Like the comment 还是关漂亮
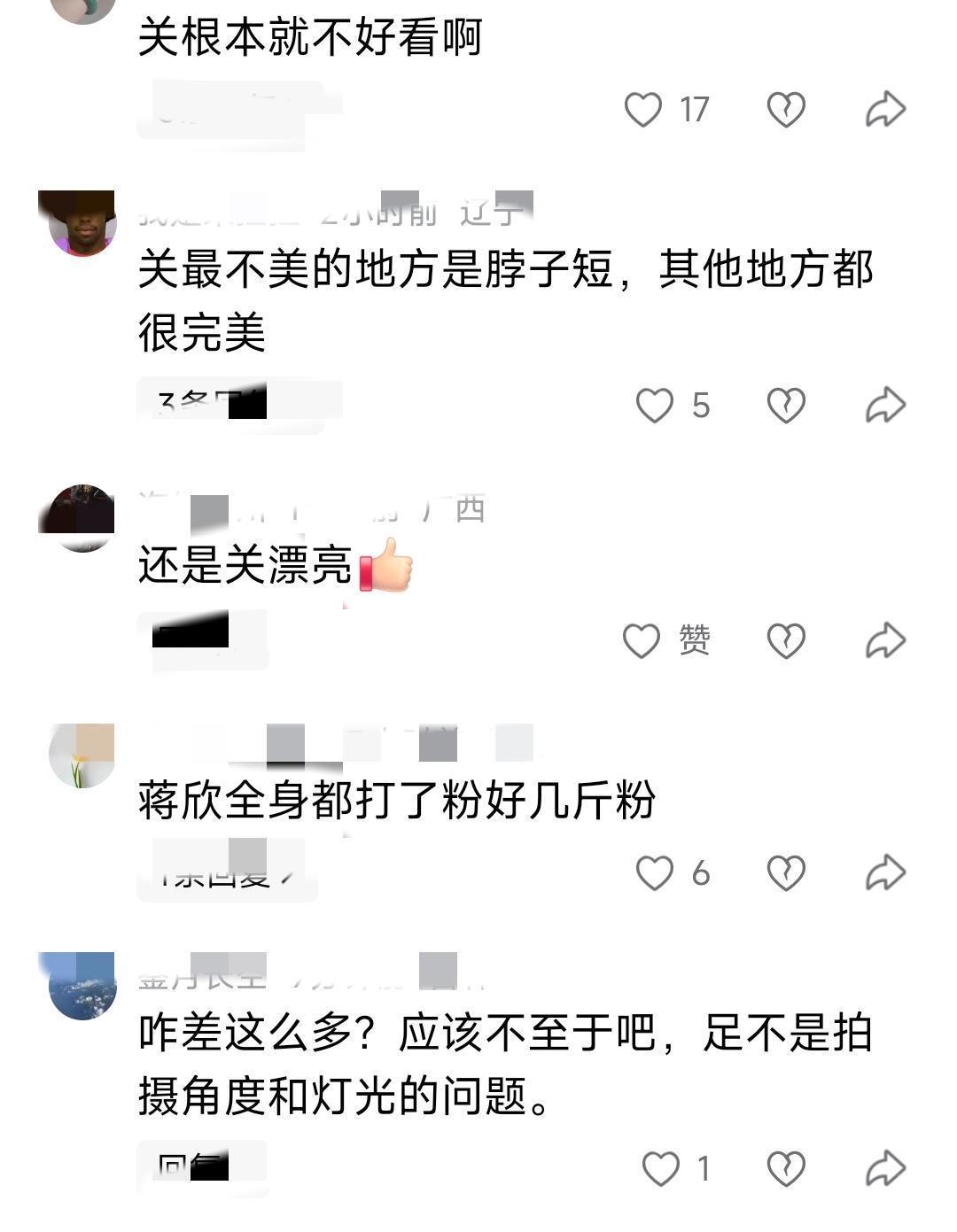Viewport: 957px width, 1232px height. point(642,640)
